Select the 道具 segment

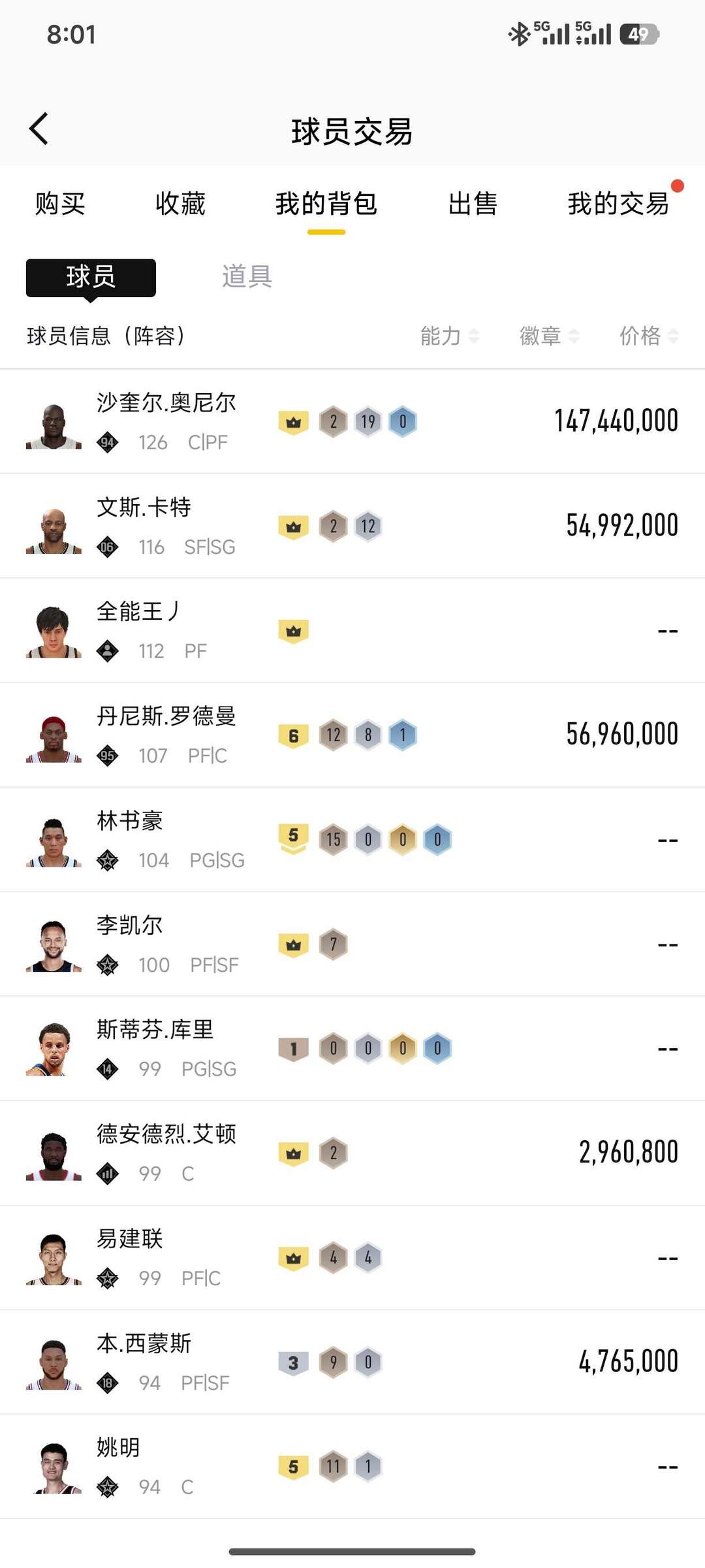pos(247,277)
